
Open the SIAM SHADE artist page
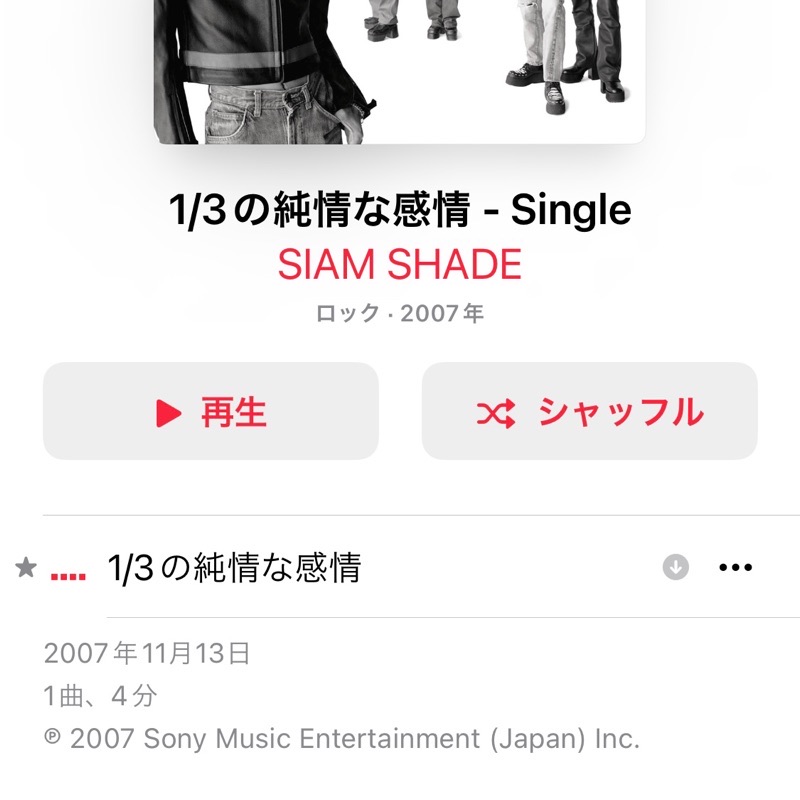coord(399,265)
